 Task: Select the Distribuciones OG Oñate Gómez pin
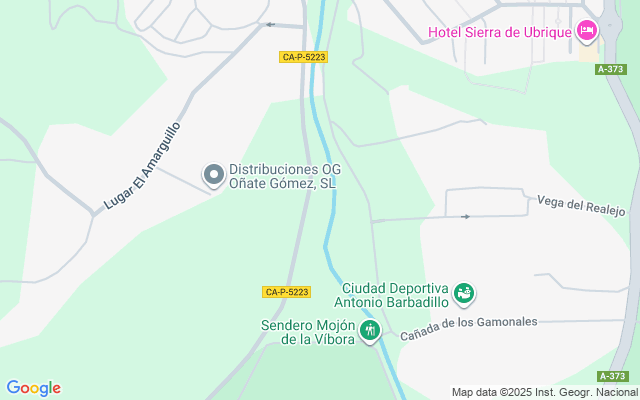pyautogui.click(x=213, y=176)
